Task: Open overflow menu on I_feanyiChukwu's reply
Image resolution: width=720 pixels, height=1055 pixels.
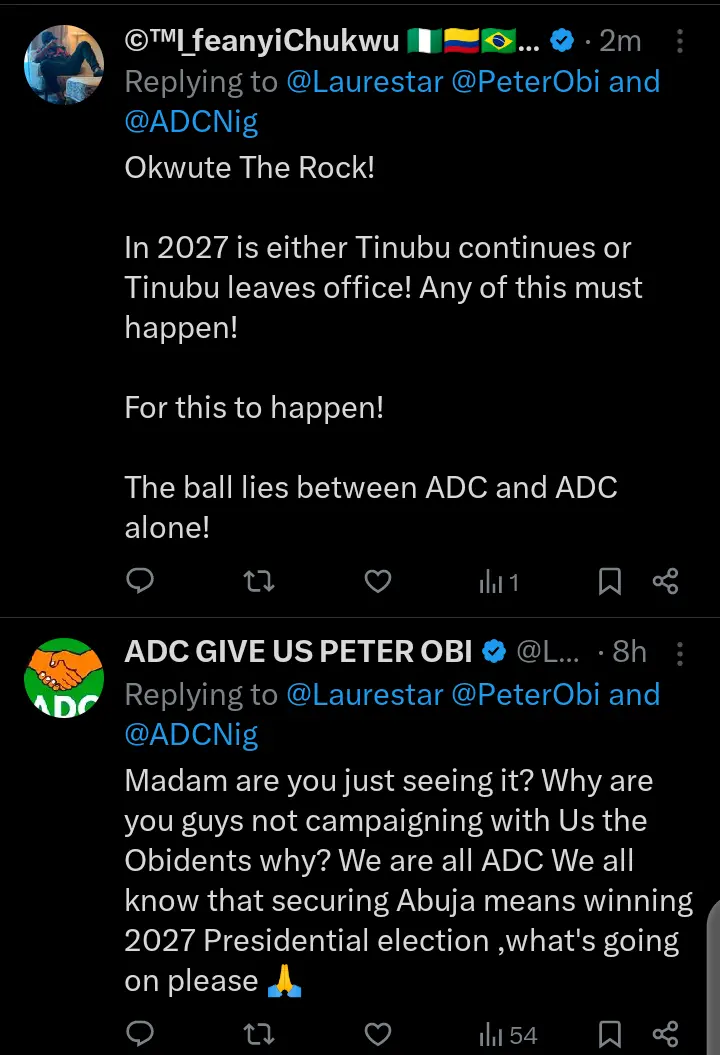Action: pyautogui.click(x=680, y=41)
